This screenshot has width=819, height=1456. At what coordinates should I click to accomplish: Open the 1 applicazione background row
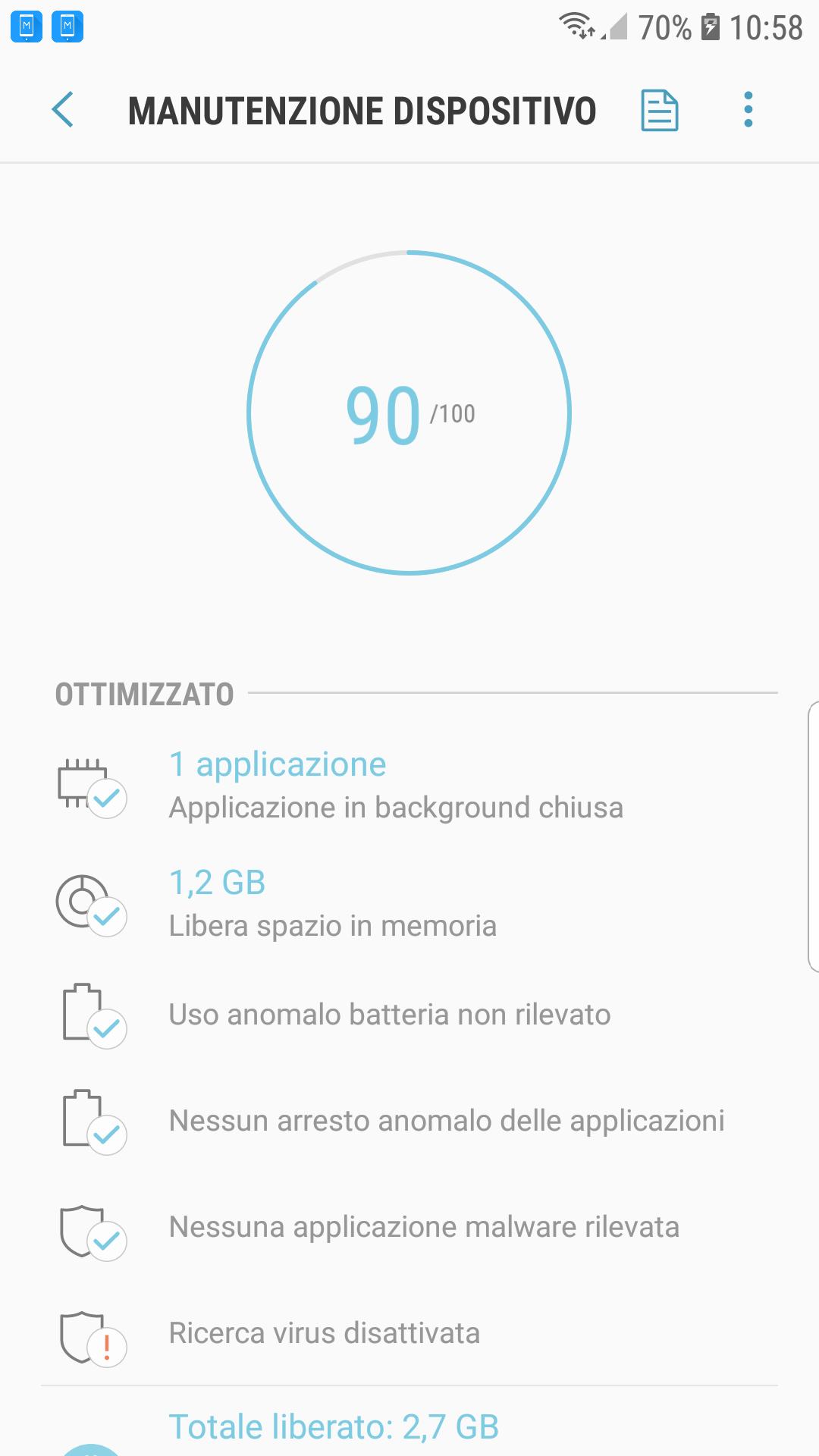pyautogui.click(x=409, y=785)
